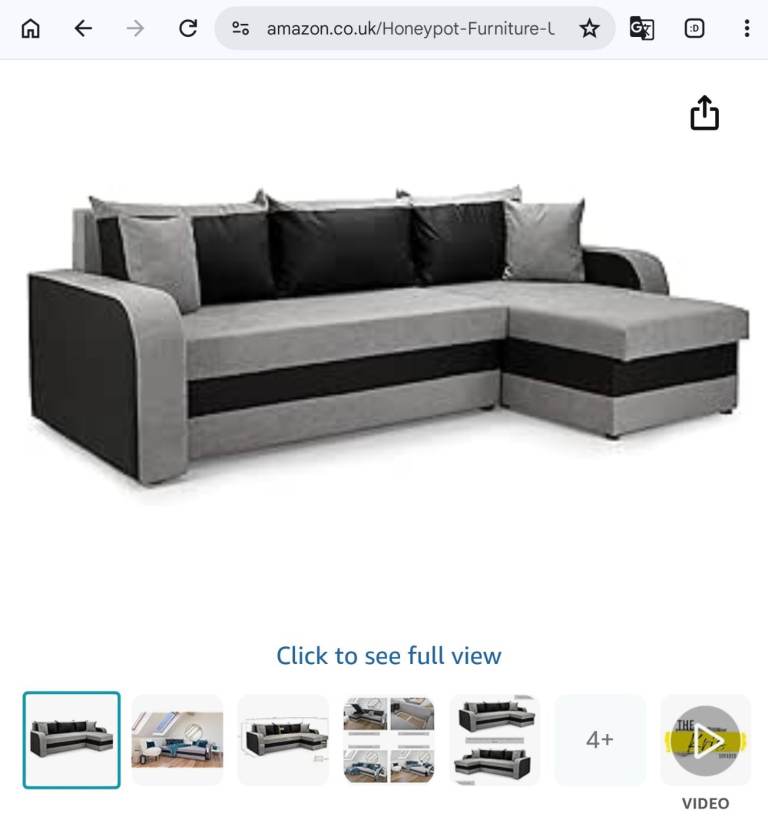768x820 pixels.
Task: Select the first sofa thumbnail
Action: pos(72,740)
